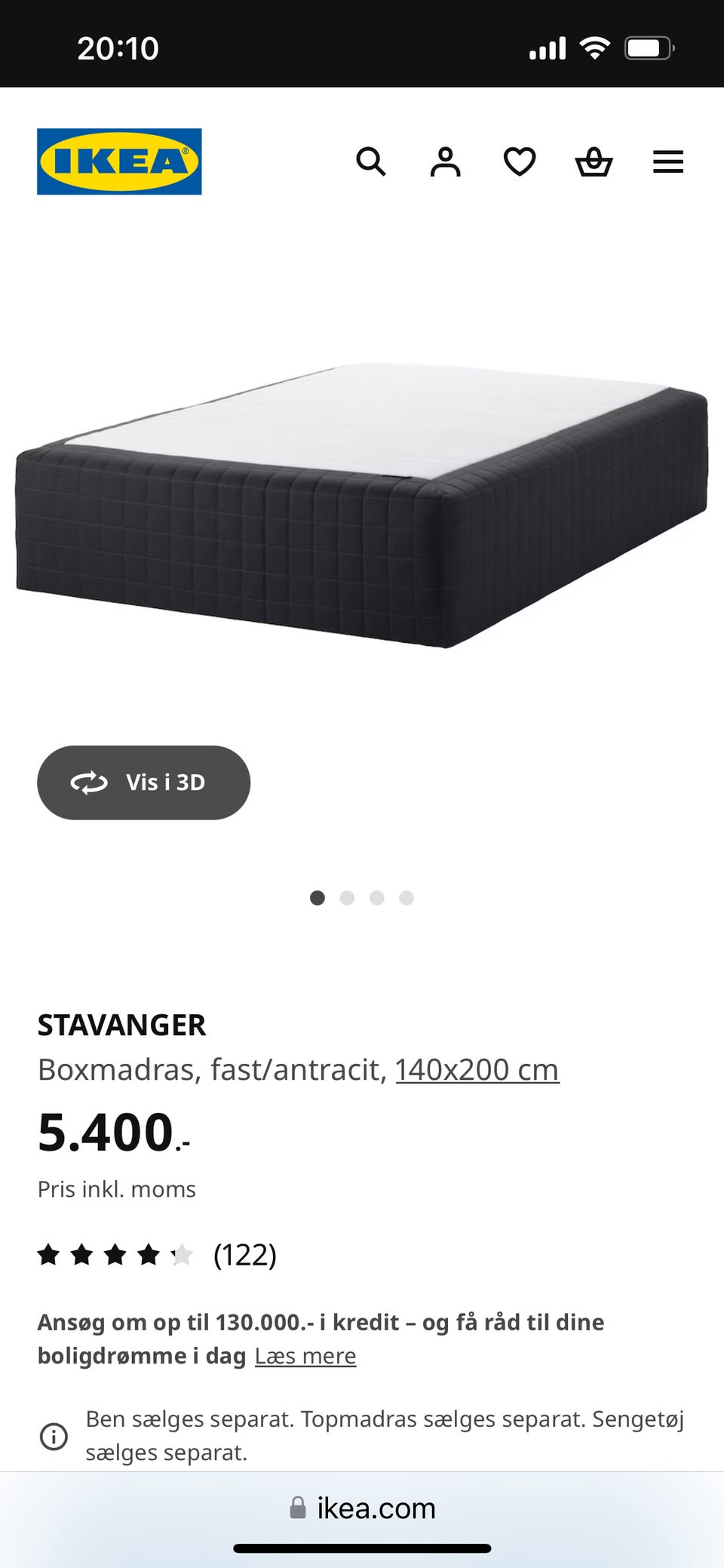Select the 140x200 cm size link

477,1069
